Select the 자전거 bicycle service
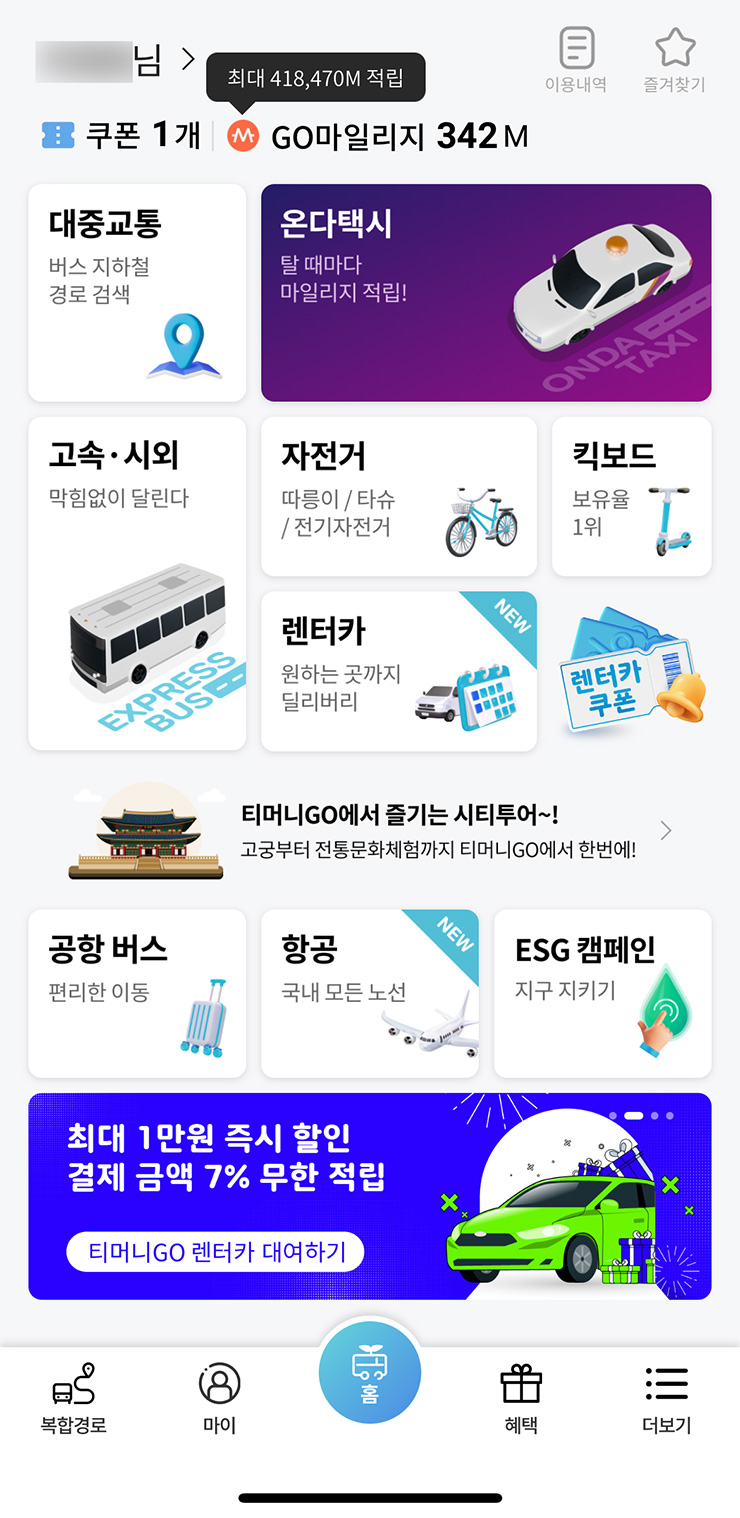The image size is (740, 1518). (398, 496)
